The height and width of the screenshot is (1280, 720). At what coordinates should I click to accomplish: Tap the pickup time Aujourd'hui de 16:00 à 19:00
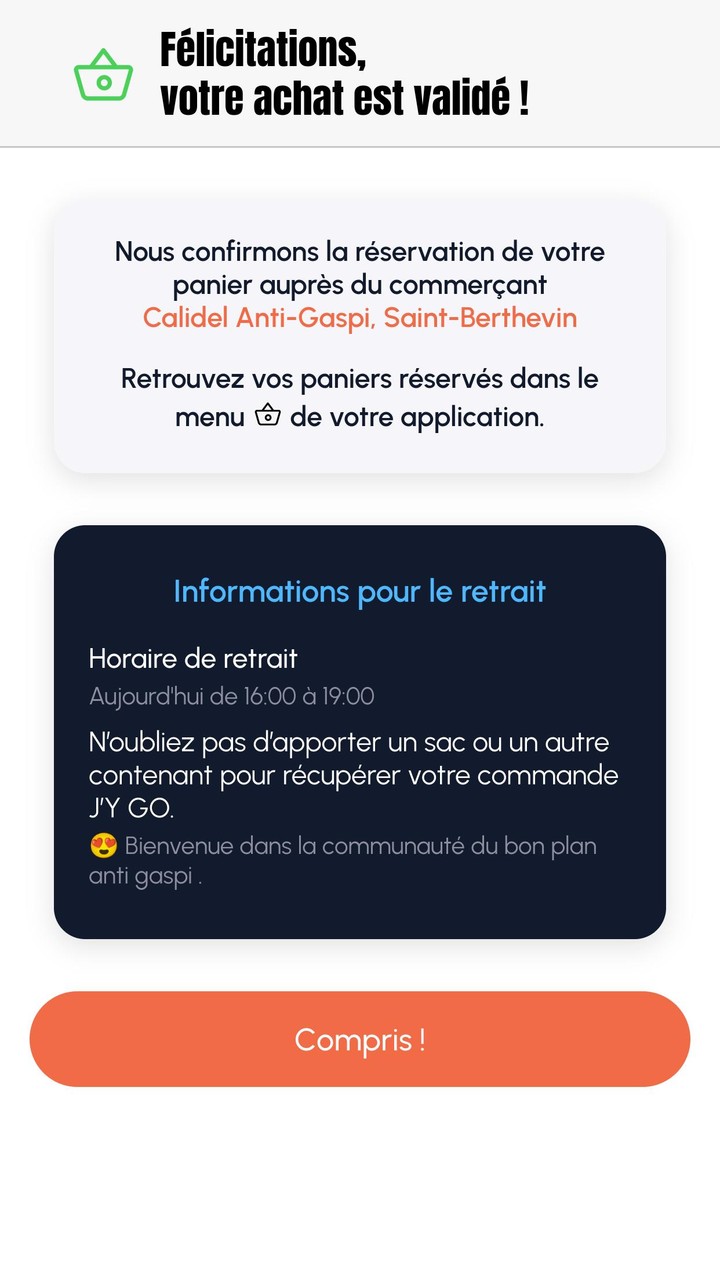tap(232, 695)
